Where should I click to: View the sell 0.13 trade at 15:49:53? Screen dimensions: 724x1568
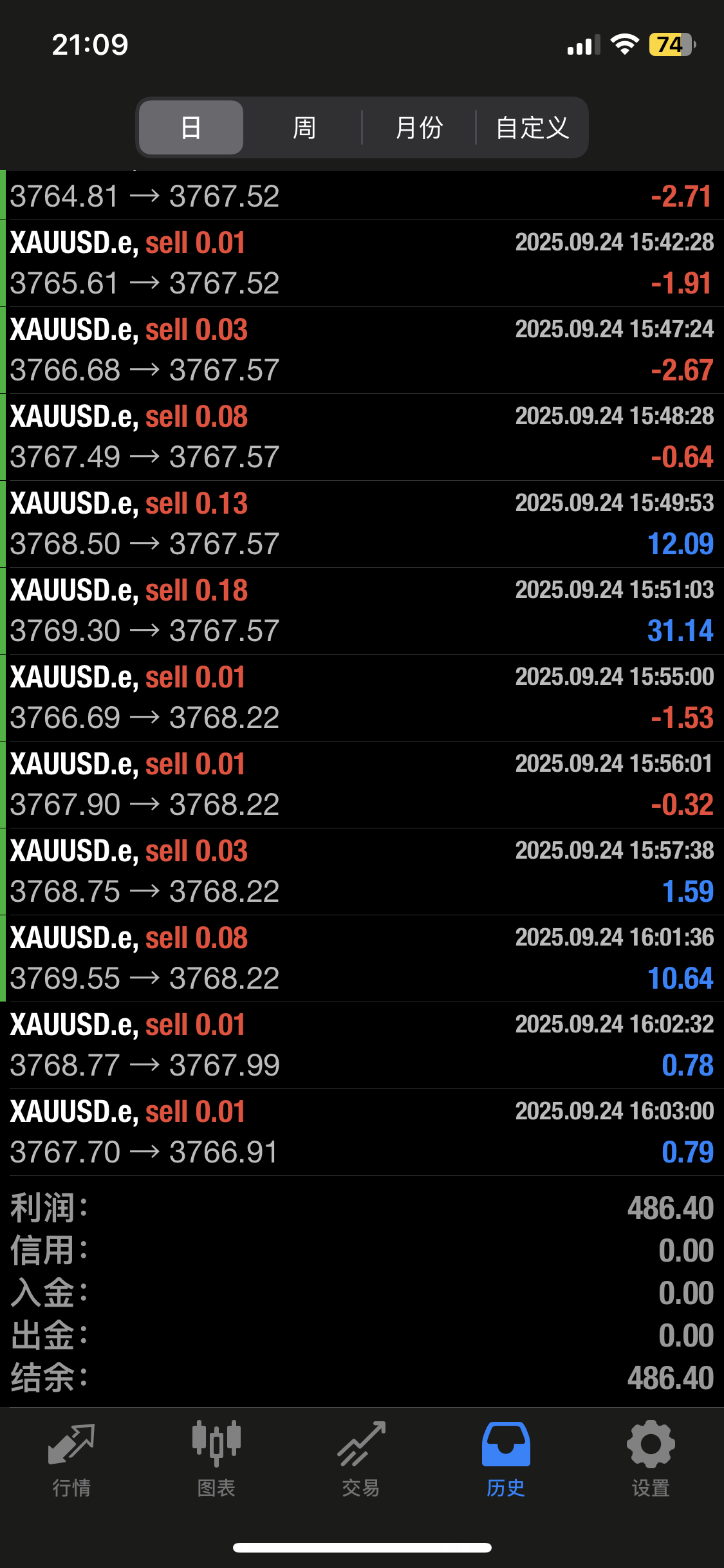(x=362, y=524)
